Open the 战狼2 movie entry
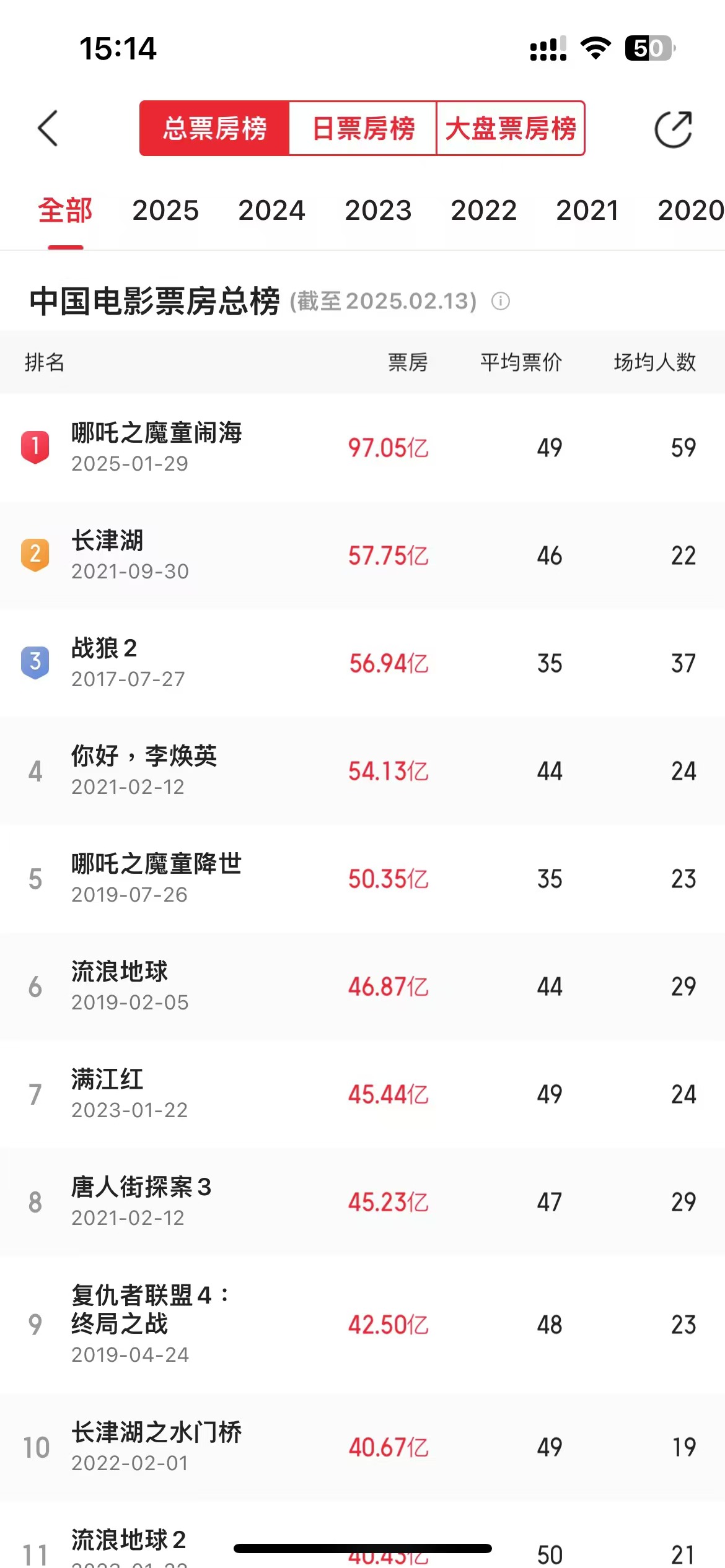This screenshot has width=725, height=1568. (x=362, y=663)
